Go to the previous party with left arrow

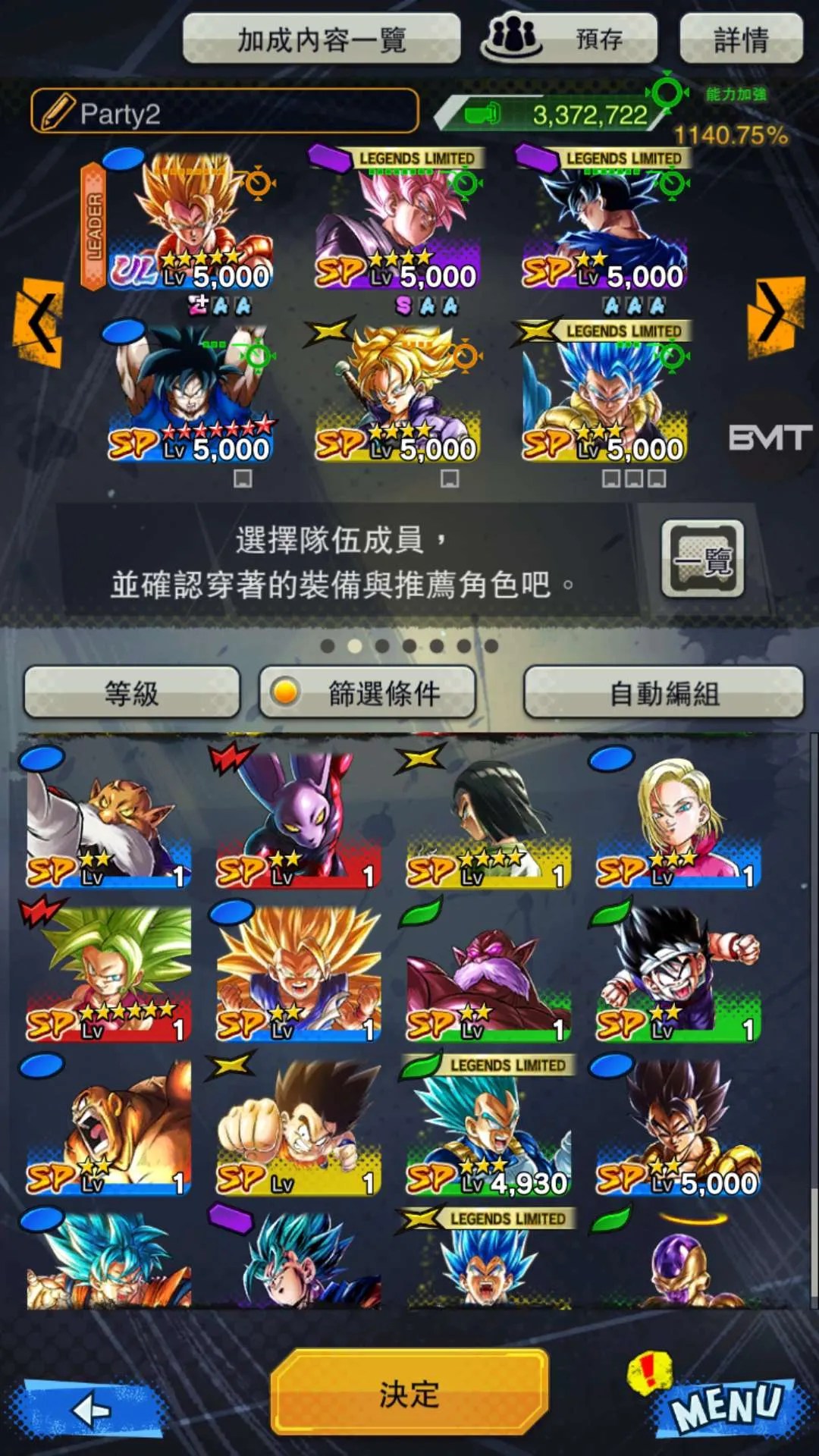coord(38,322)
